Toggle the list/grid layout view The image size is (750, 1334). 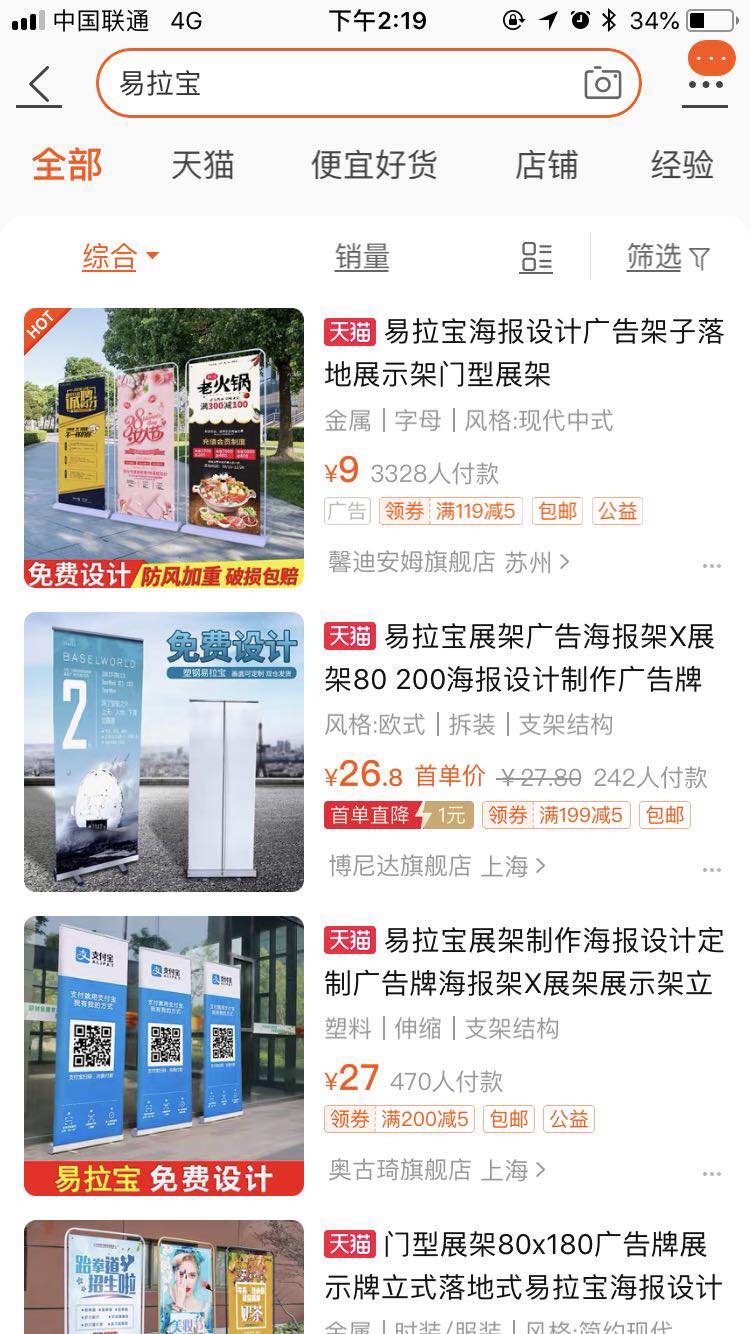(x=537, y=257)
